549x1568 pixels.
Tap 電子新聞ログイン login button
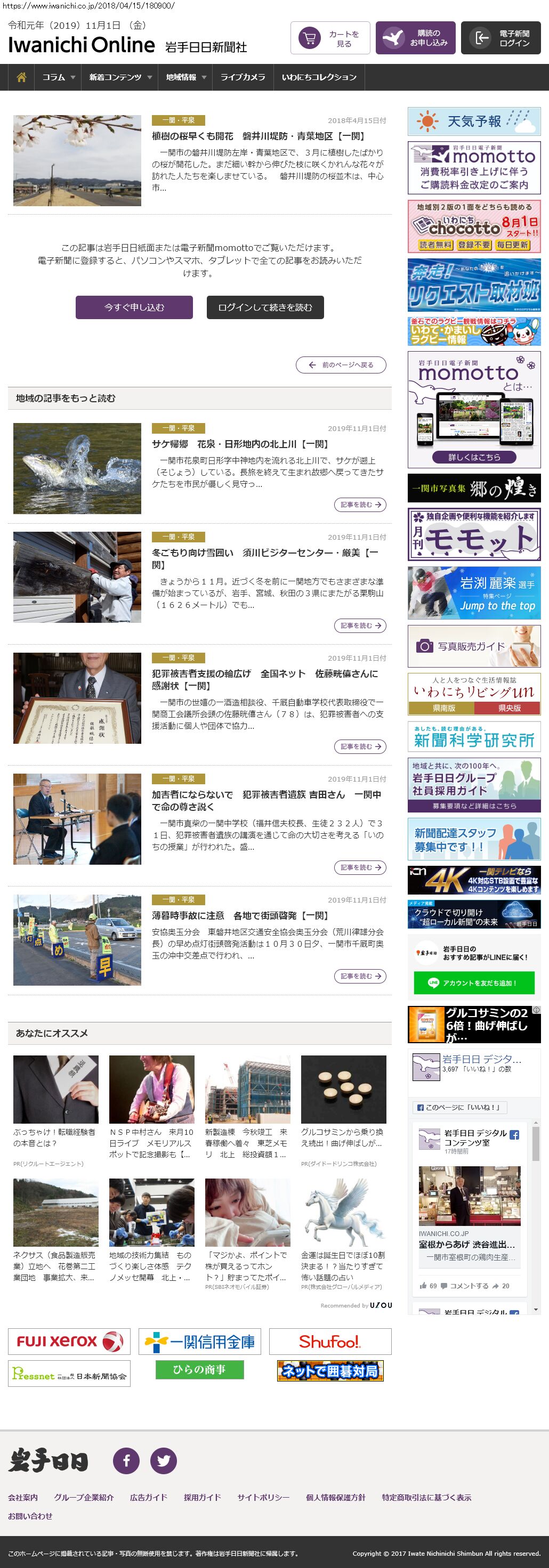[500, 38]
